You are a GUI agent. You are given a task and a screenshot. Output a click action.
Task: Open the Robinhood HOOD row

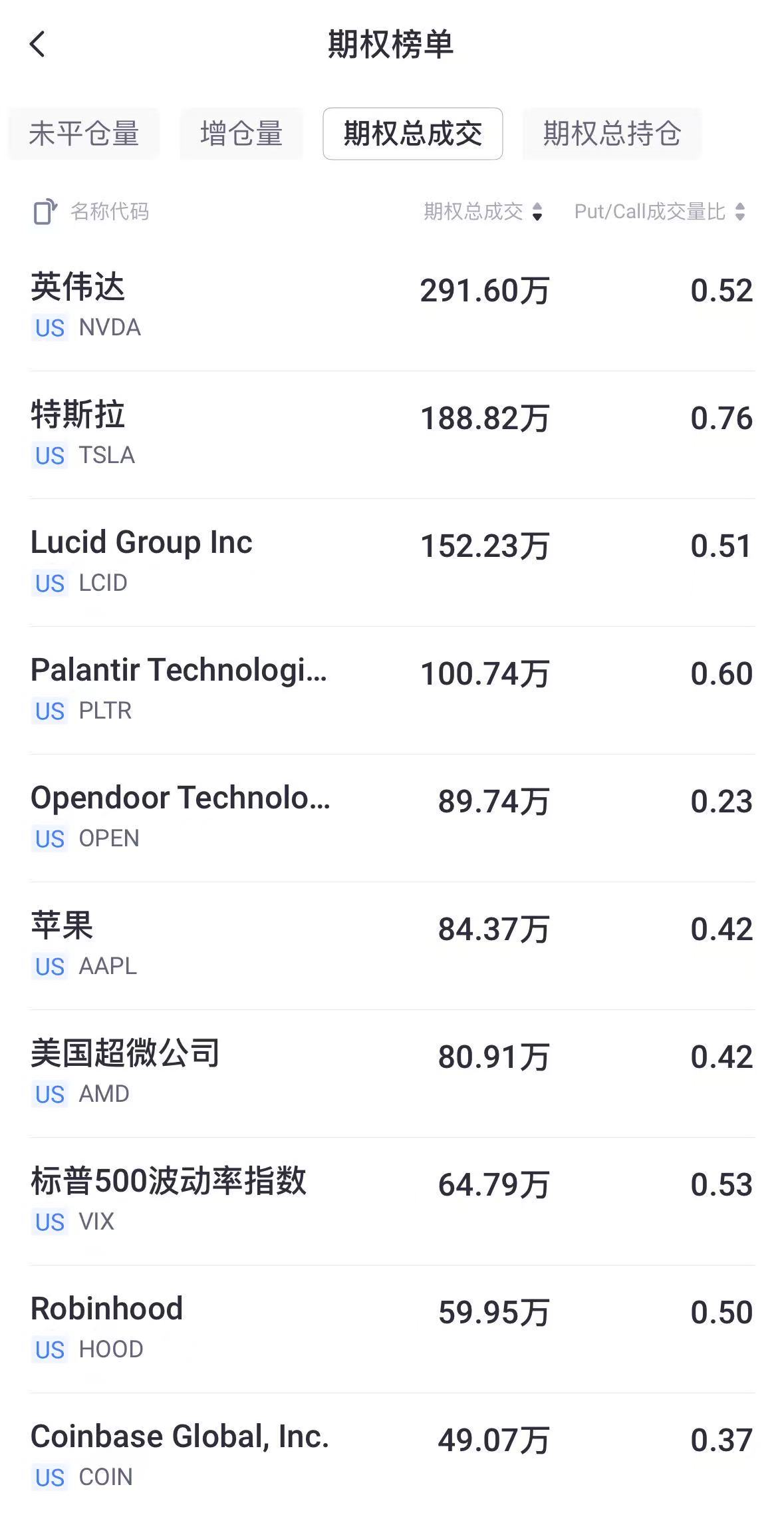(x=392, y=1329)
